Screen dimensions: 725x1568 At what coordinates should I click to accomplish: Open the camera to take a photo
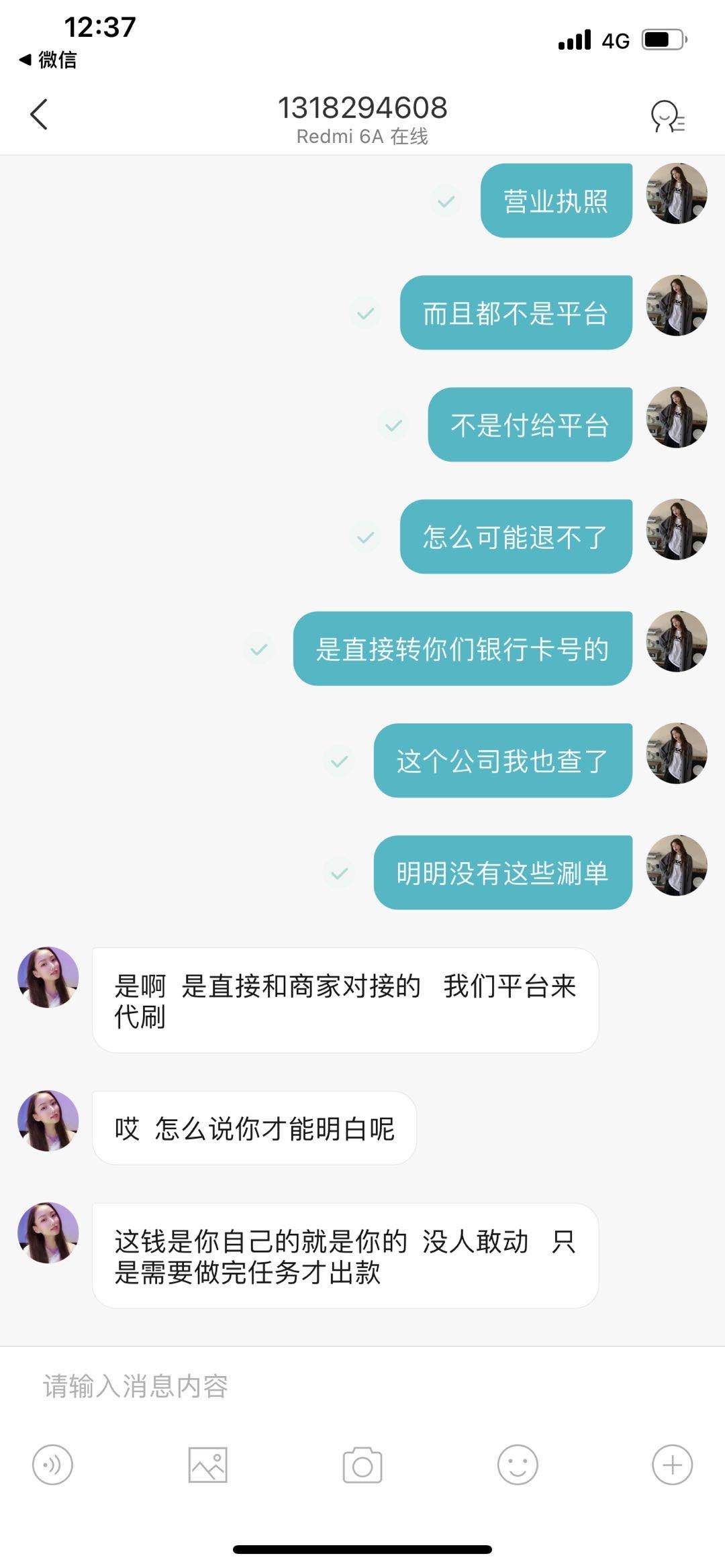362,1465
